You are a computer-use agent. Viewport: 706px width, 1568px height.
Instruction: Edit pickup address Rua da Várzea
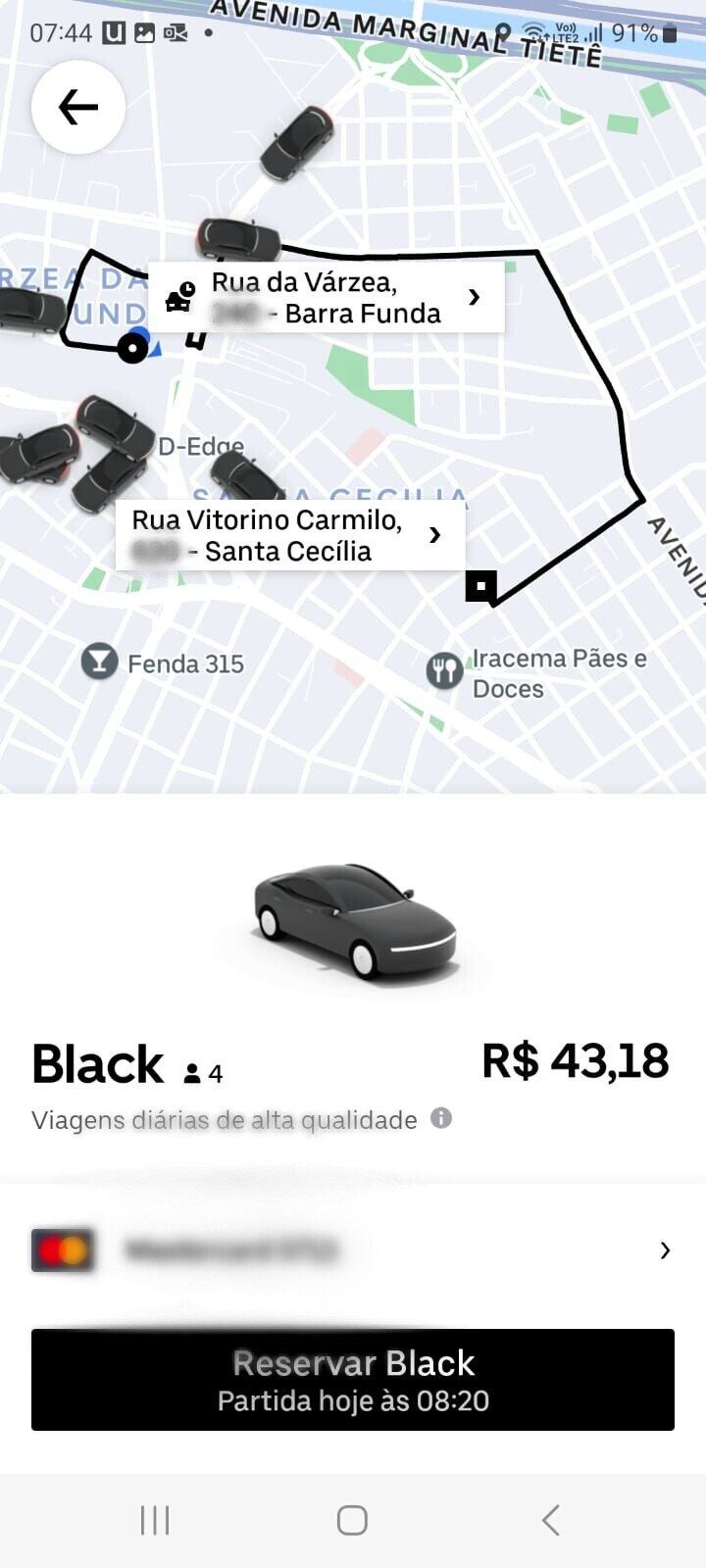[x=327, y=298]
